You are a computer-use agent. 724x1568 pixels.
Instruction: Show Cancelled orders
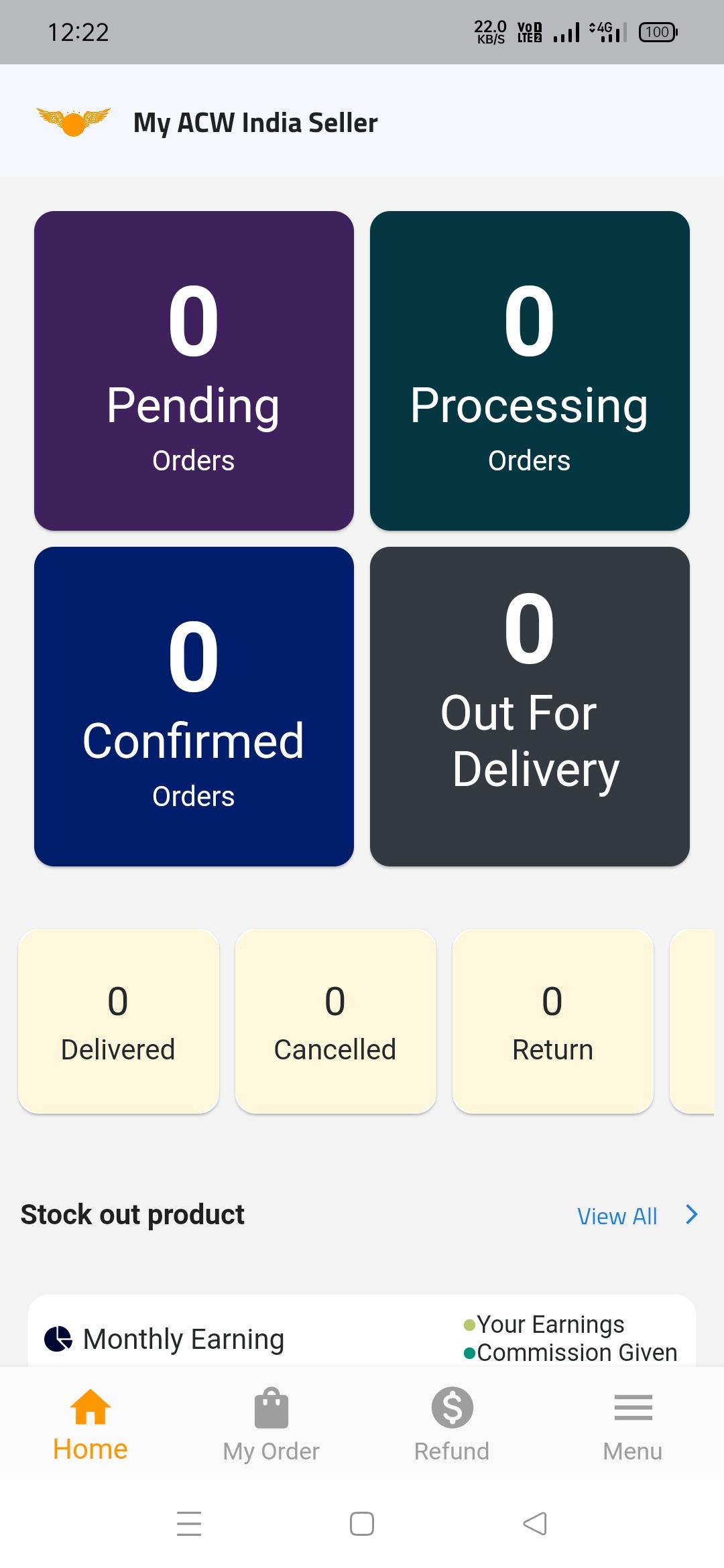335,1021
